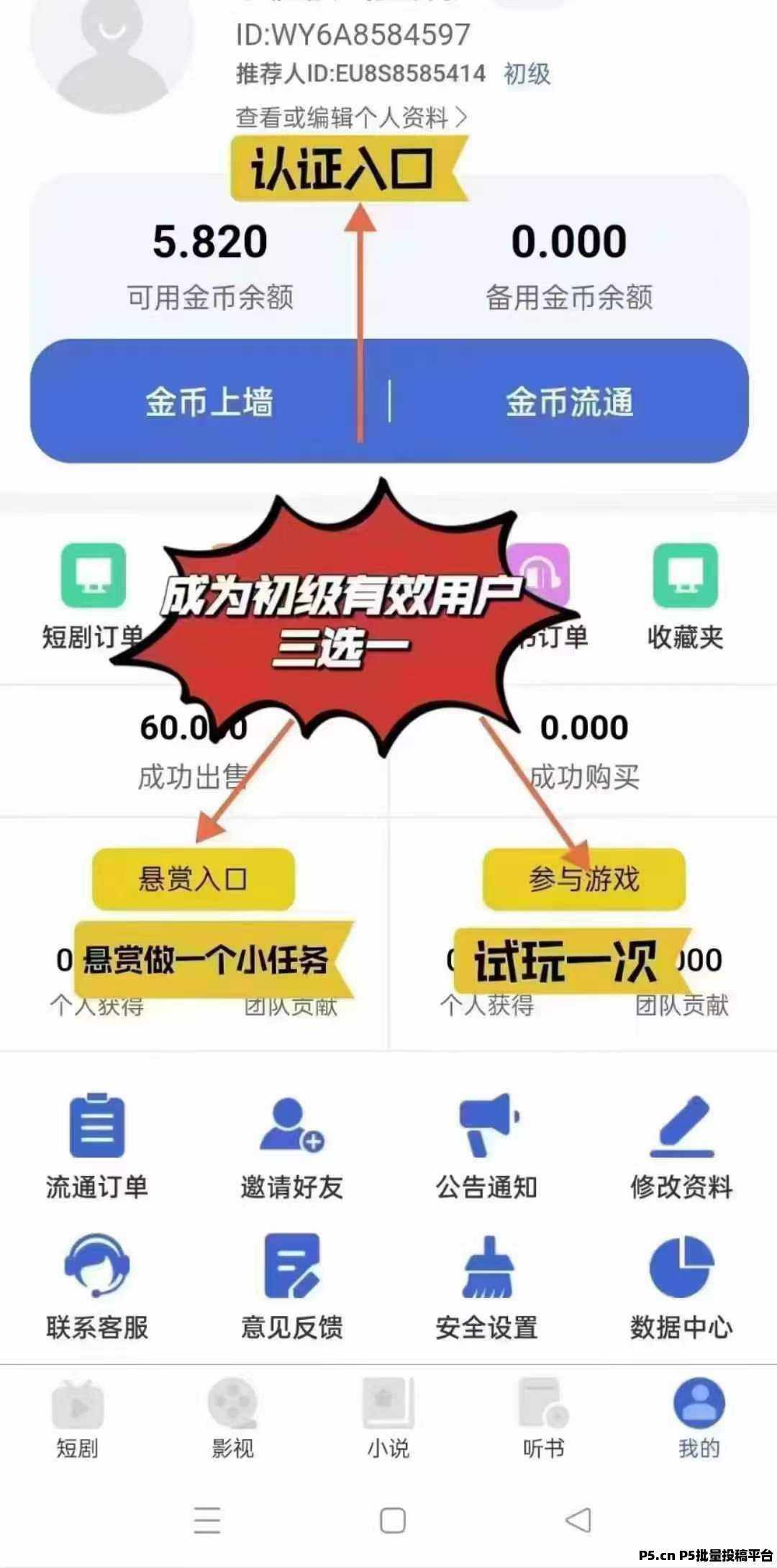Select the 听书 tab
777x1568 pixels.
[544, 1418]
